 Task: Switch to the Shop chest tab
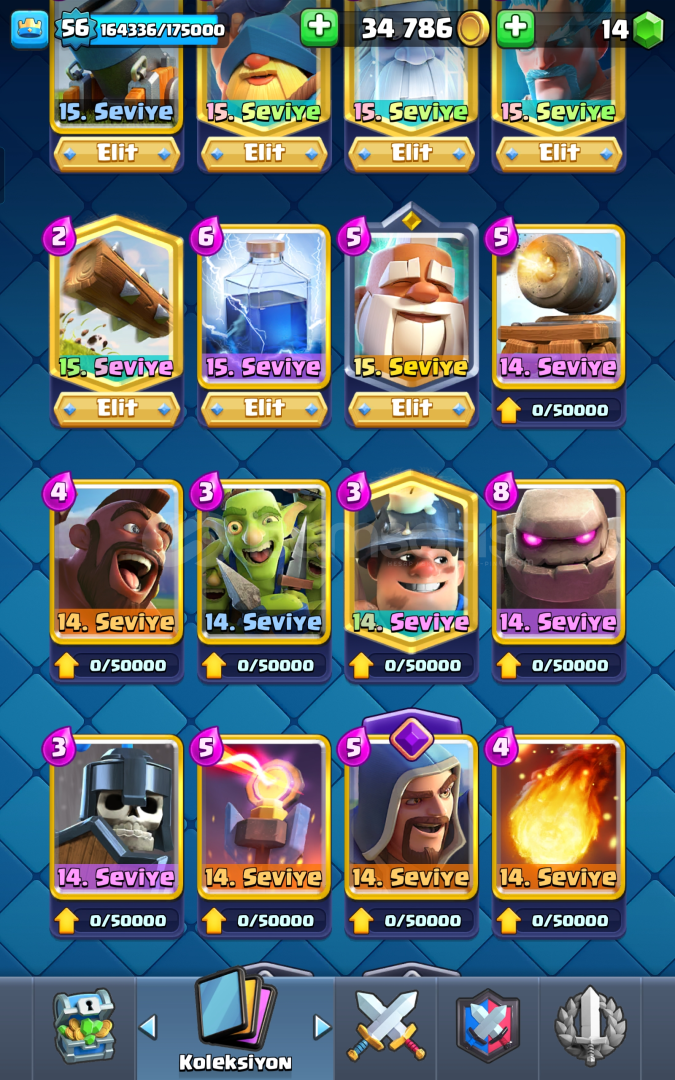click(x=84, y=1027)
